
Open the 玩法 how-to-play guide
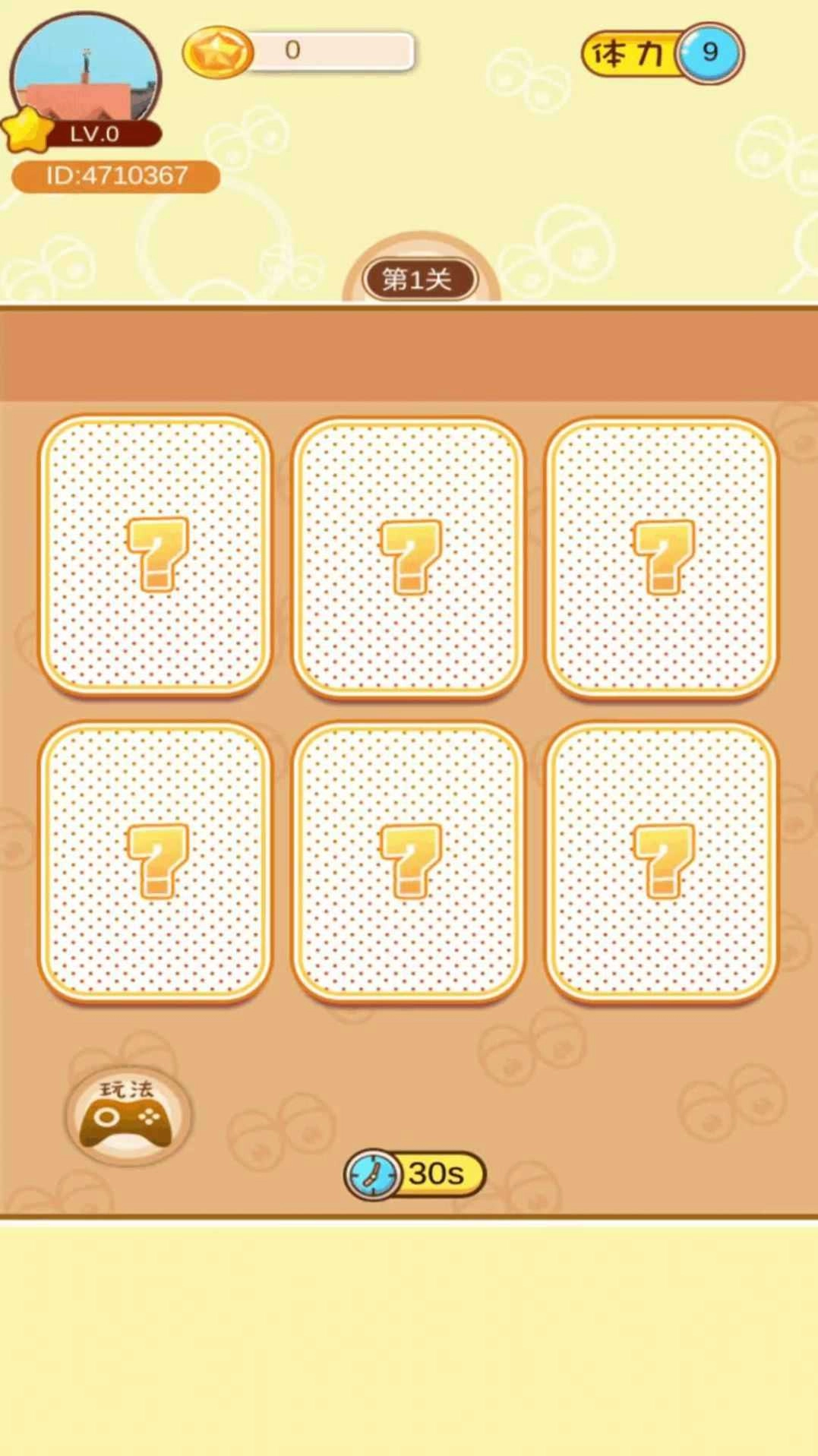(128, 1115)
